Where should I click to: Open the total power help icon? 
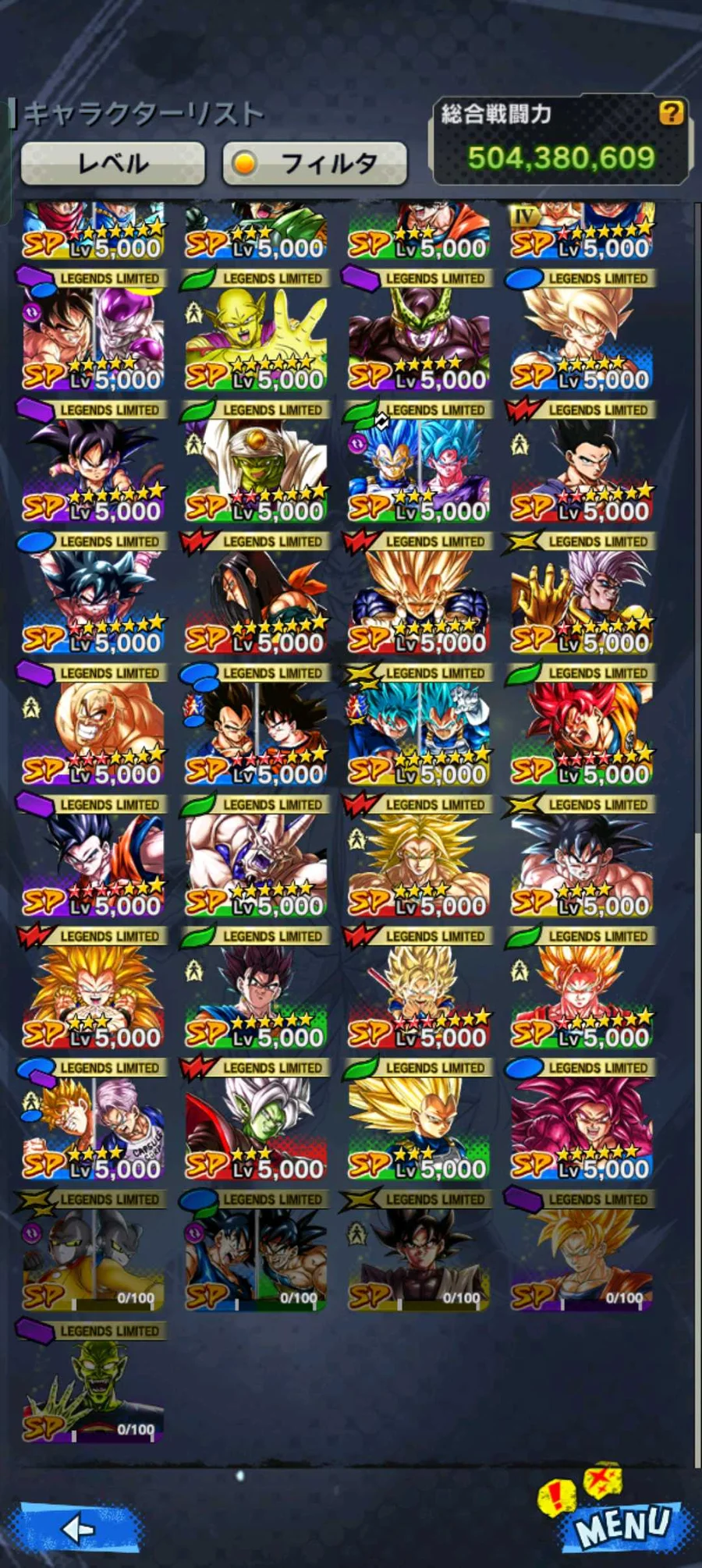coord(671,113)
